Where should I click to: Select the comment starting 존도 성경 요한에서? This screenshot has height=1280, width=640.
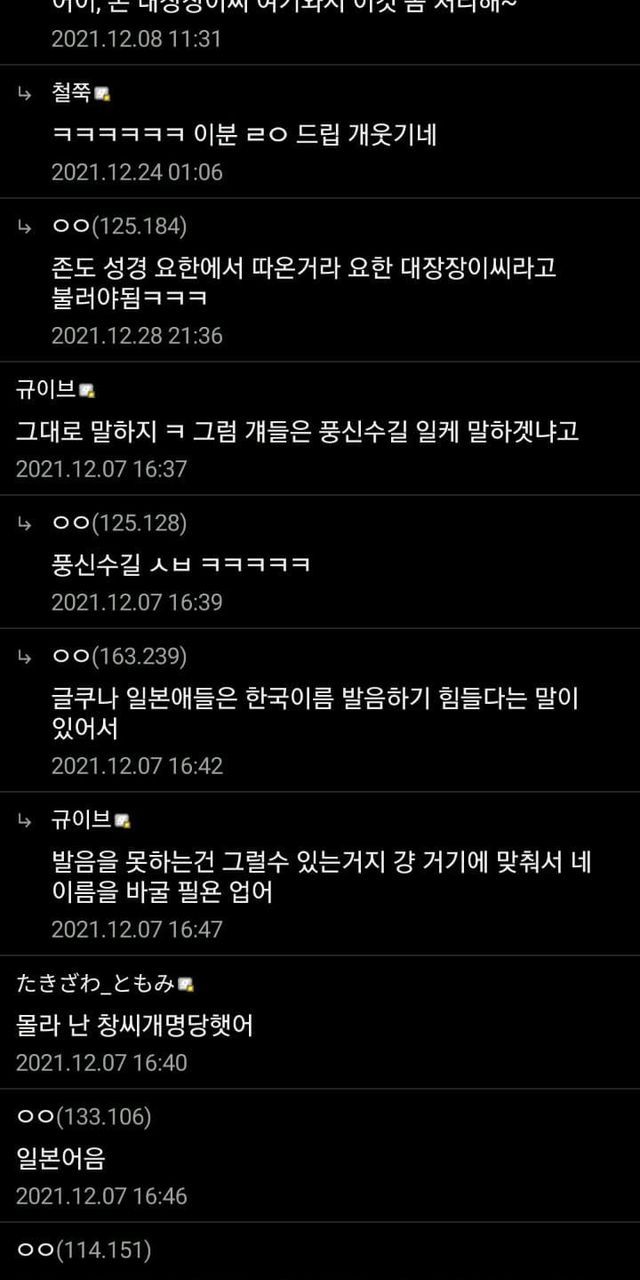303,284
